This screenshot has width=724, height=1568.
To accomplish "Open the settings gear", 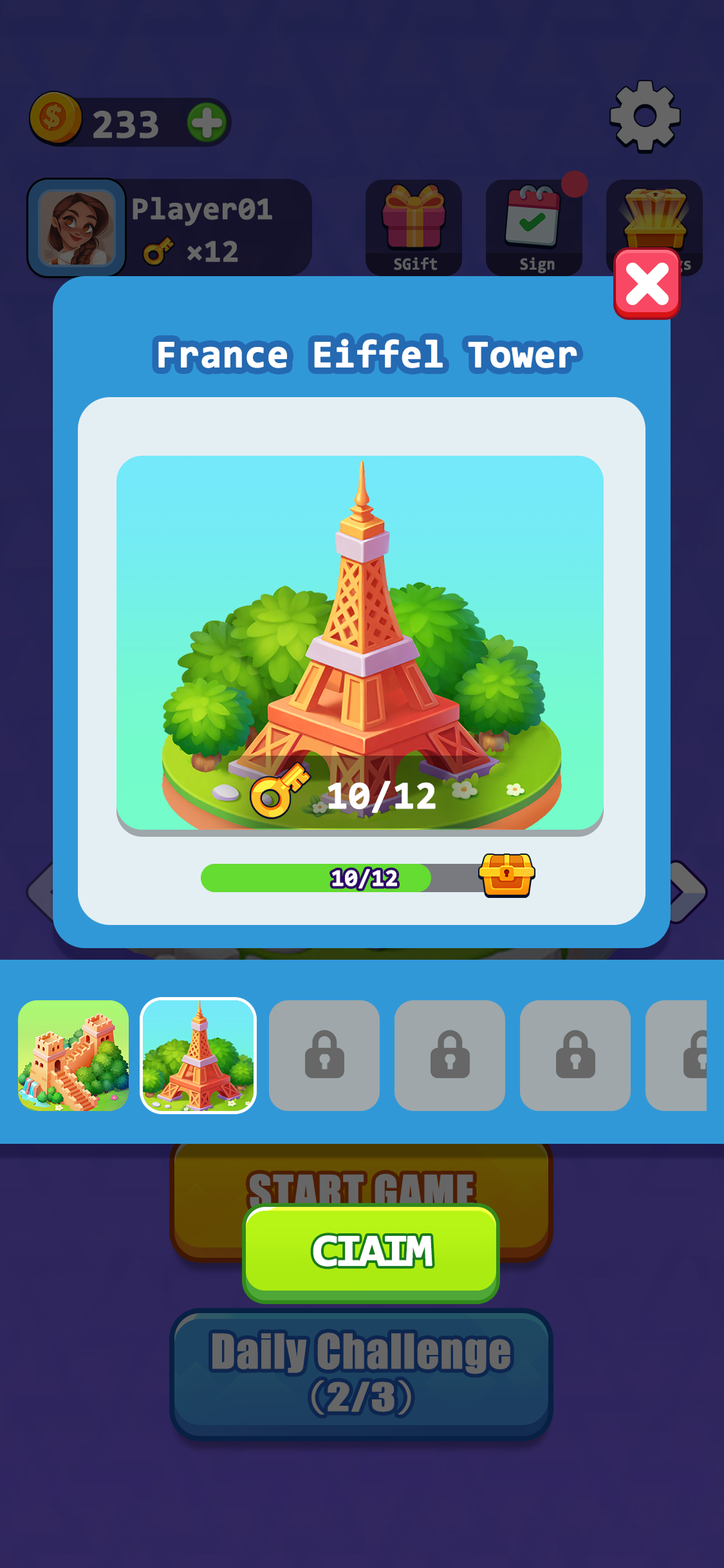I will [x=645, y=117].
